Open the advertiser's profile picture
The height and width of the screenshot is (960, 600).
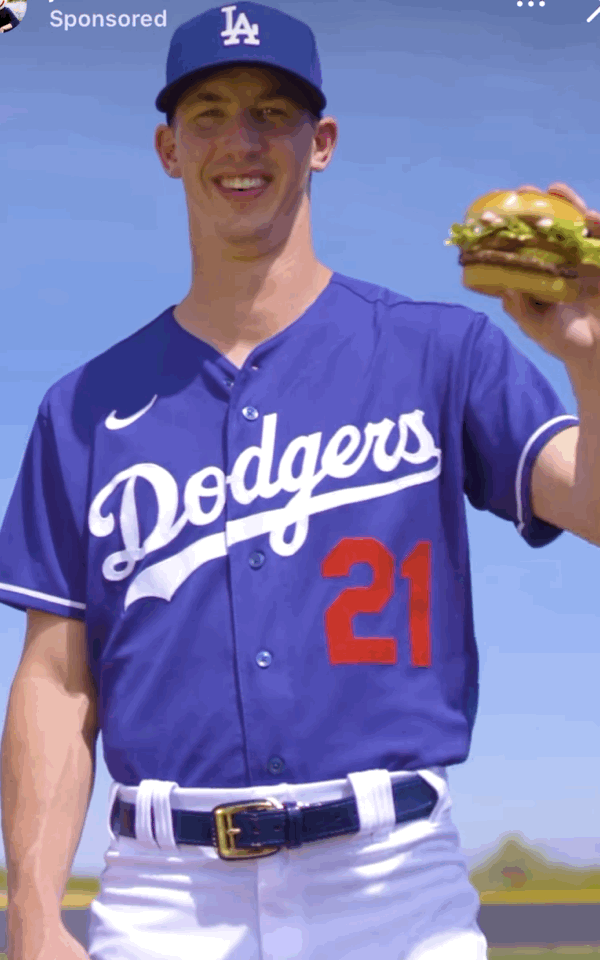12,12
